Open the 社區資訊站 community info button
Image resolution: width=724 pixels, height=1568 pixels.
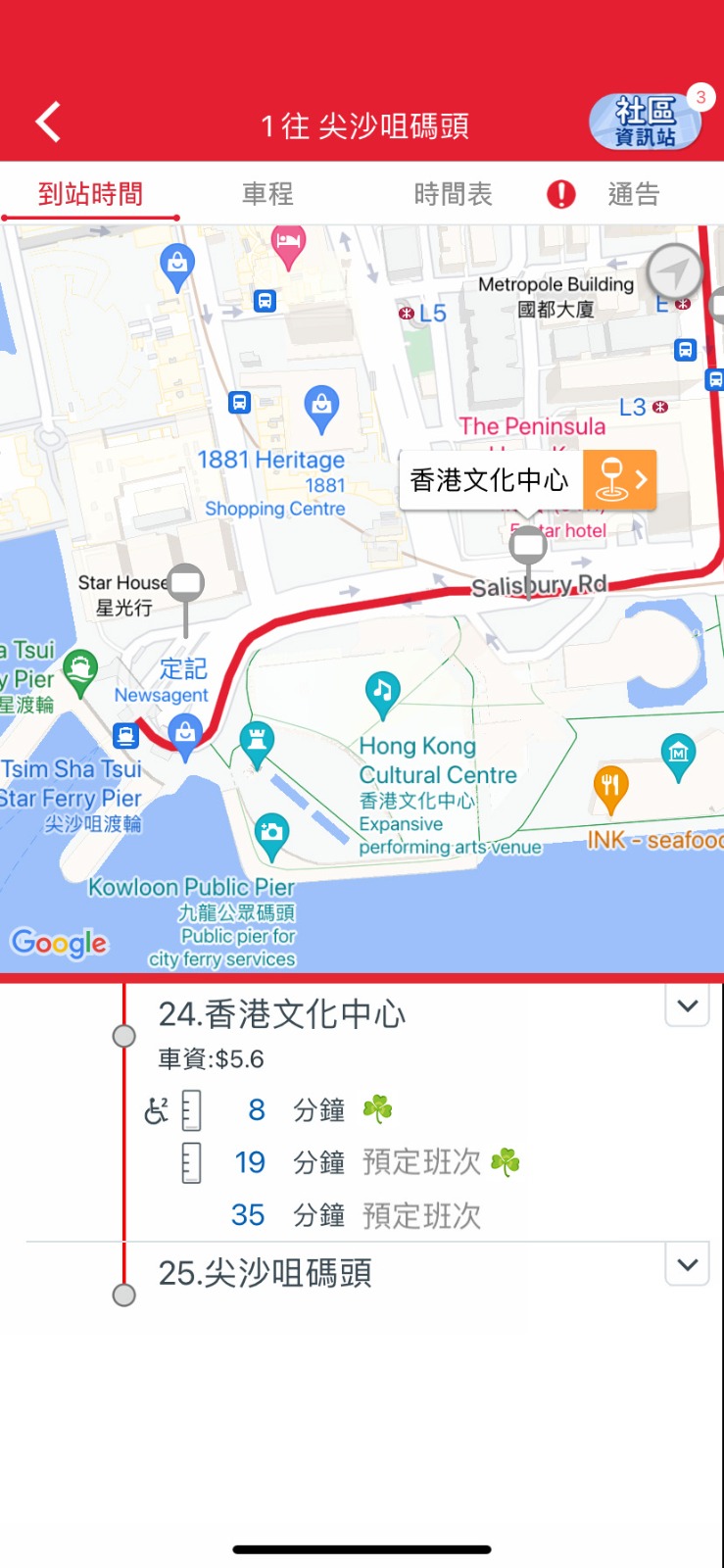(x=646, y=123)
